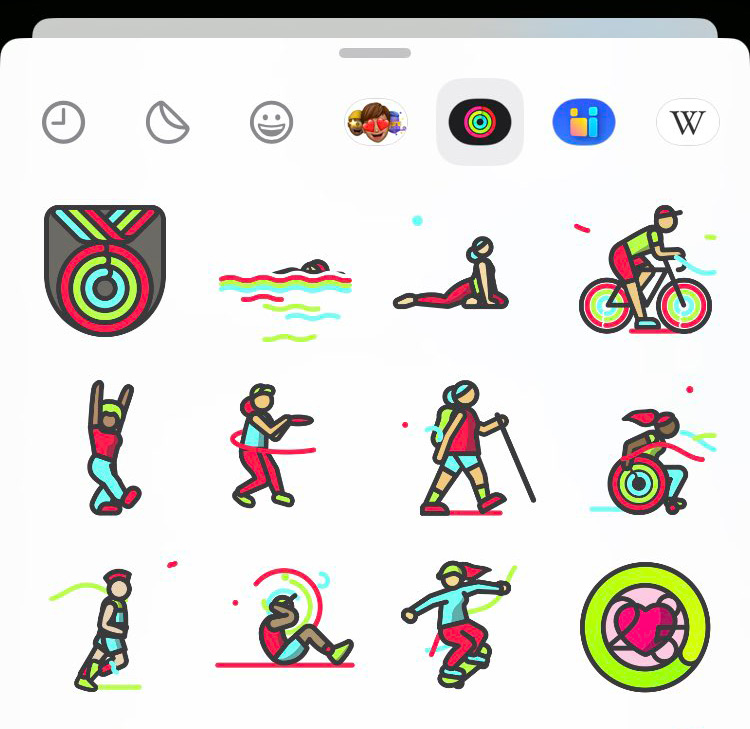This screenshot has height=729, width=750.
Task: Open recently used stickers tab
Action: pyautogui.click(x=64, y=123)
